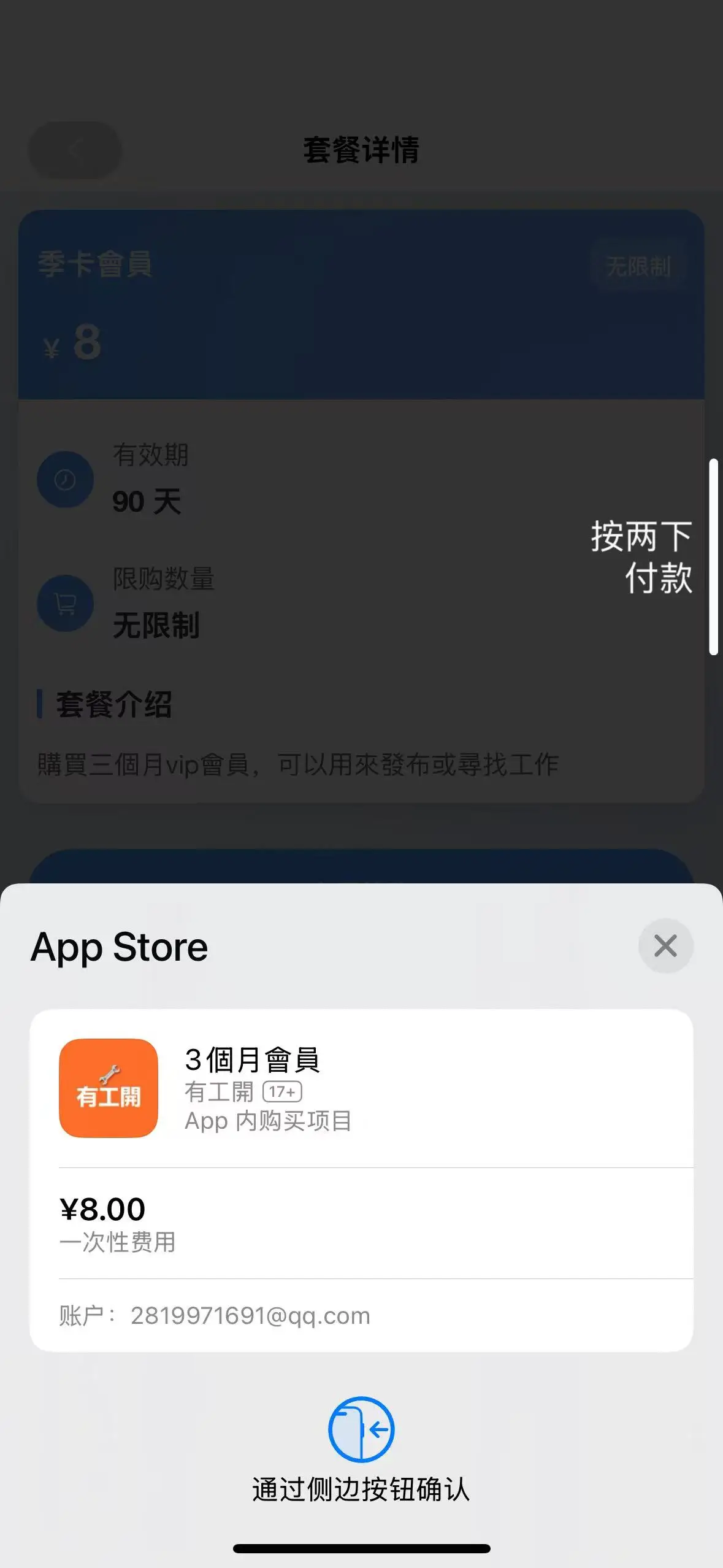Close the App Store payment sheet
This screenshot has height=1568, width=723.
tap(665, 945)
